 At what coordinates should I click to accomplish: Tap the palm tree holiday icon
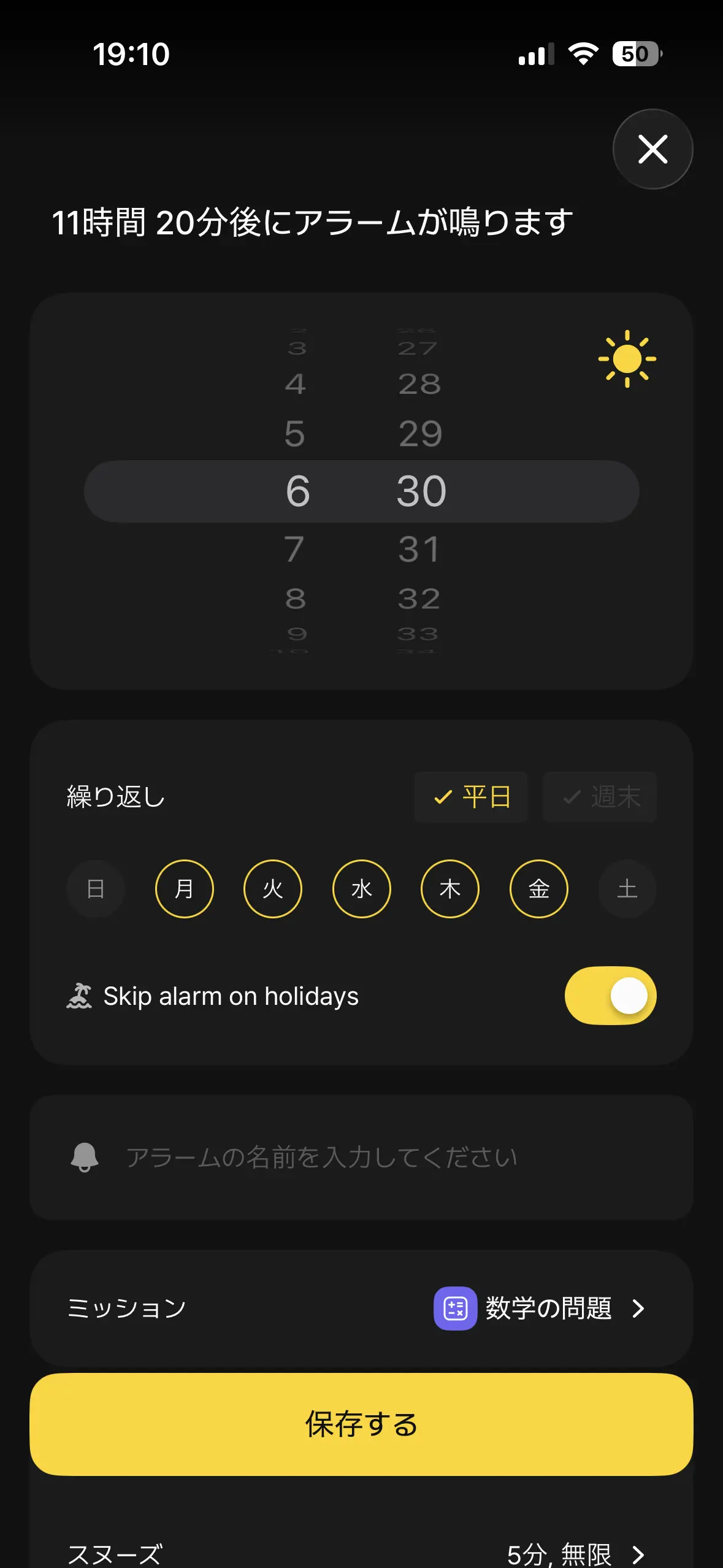click(x=80, y=995)
